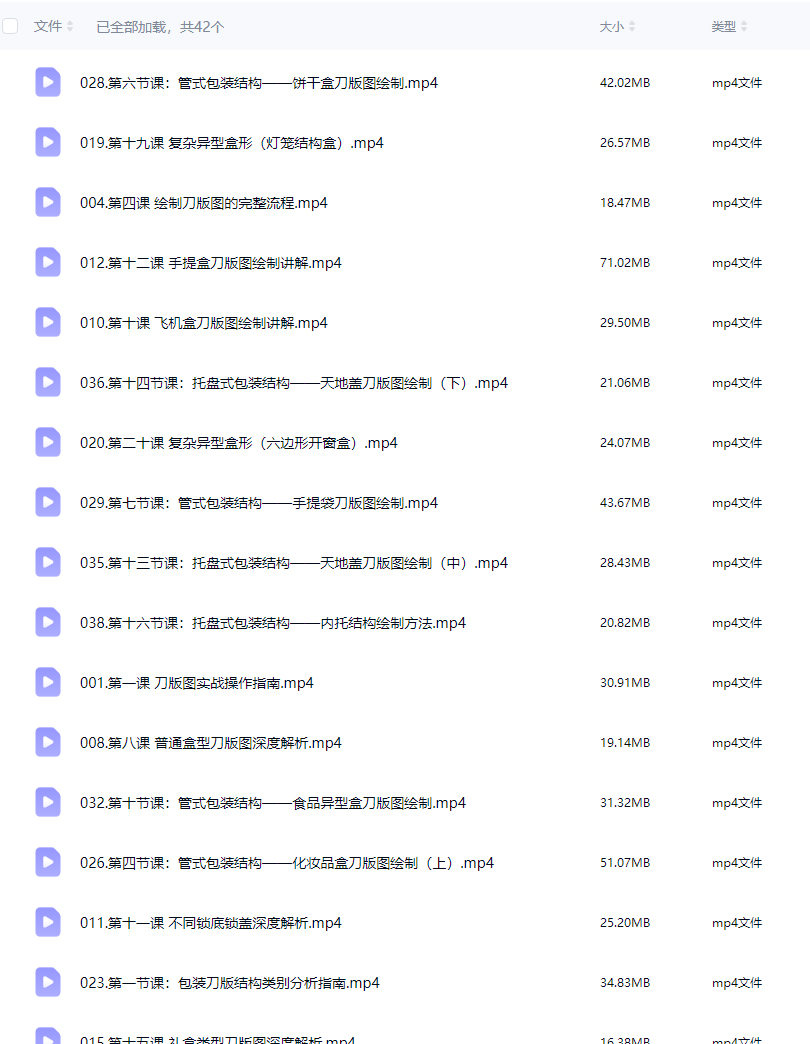Open 028.第六节课 饼干盒刀版图绘制.mp4
The width and height of the screenshot is (810, 1044).
(x=258, y=83)
